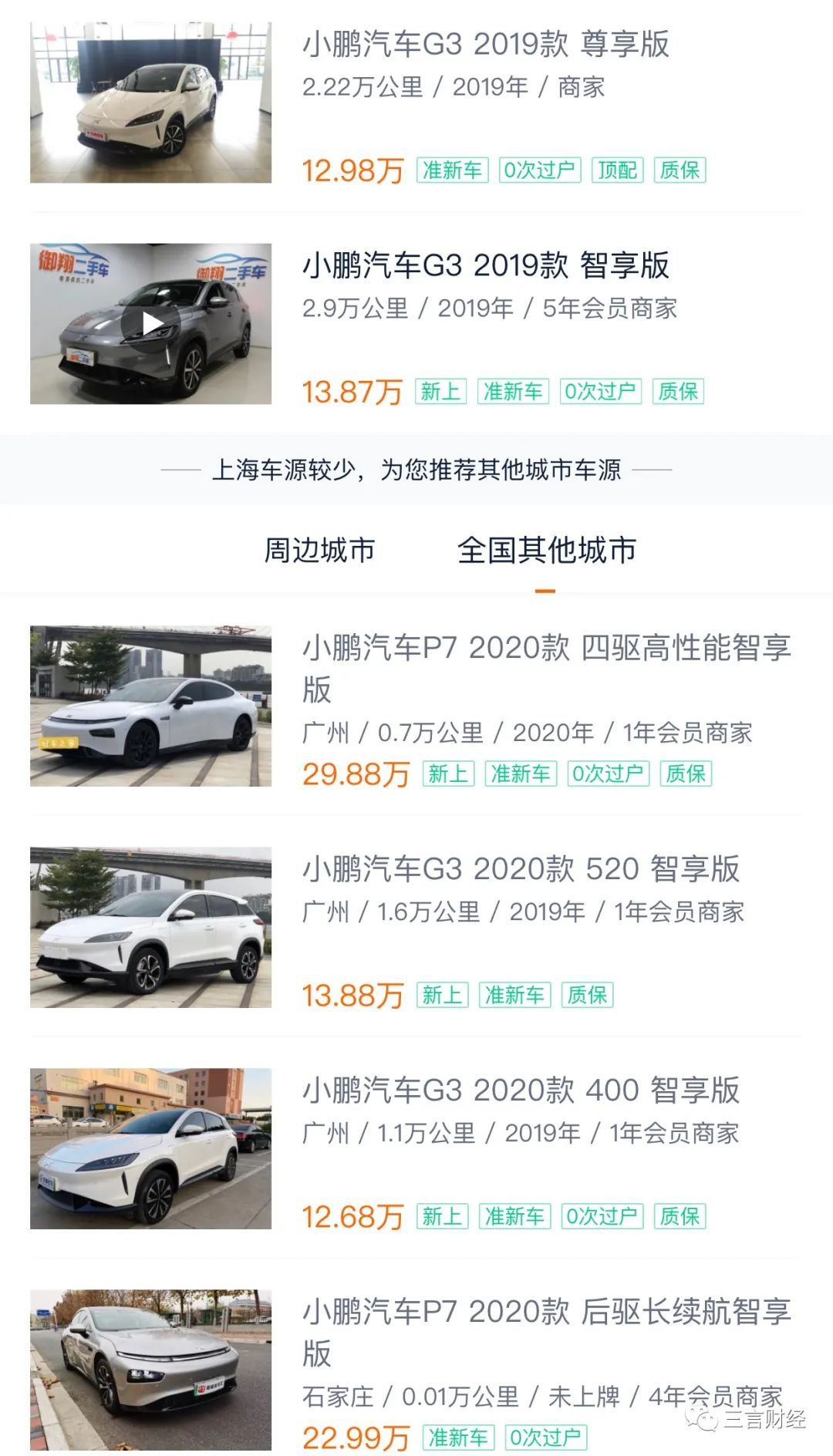Viewport: 833px width, 1456px height.
Task: Switch to the 周边城市 tab
Action: click(319, 551)
